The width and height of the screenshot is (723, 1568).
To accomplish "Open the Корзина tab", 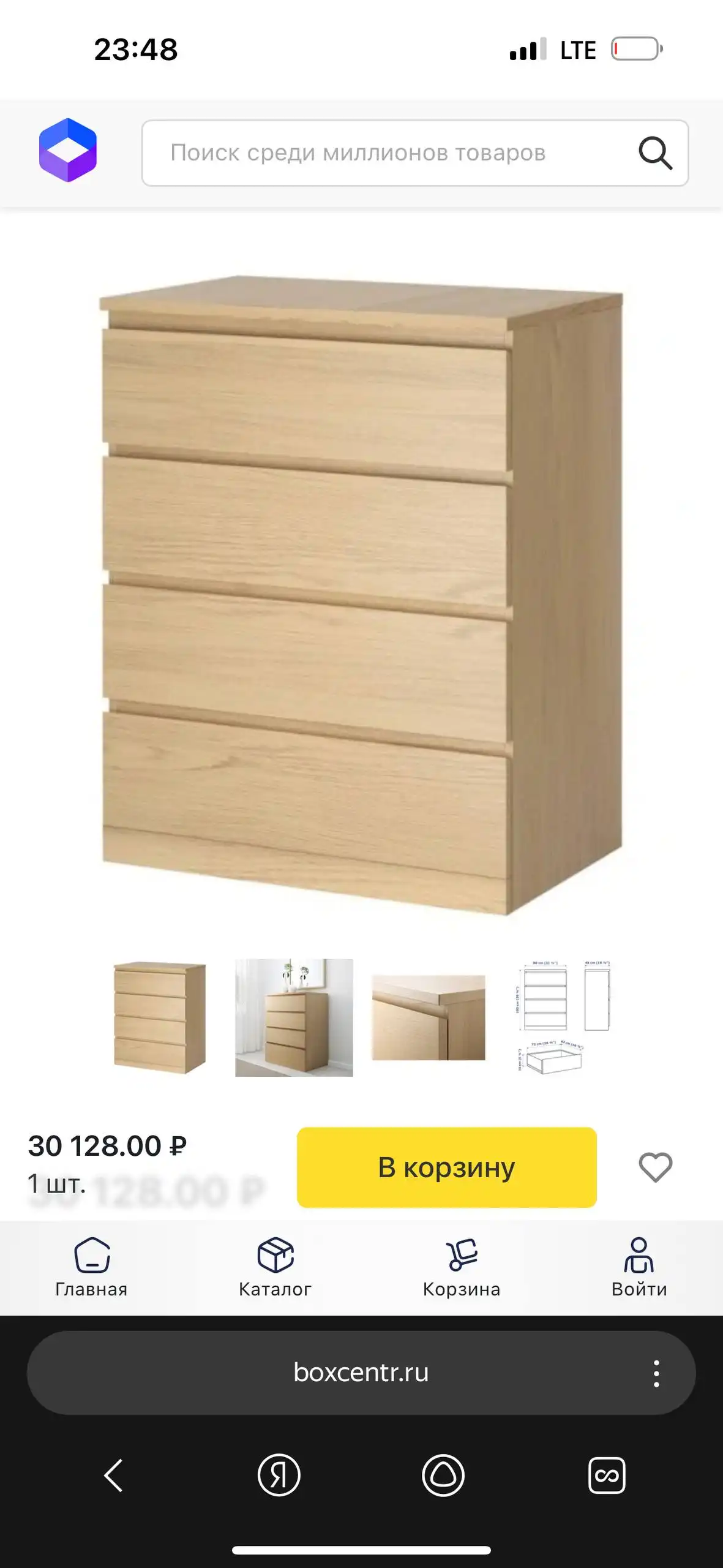I will coord(462,1268).
